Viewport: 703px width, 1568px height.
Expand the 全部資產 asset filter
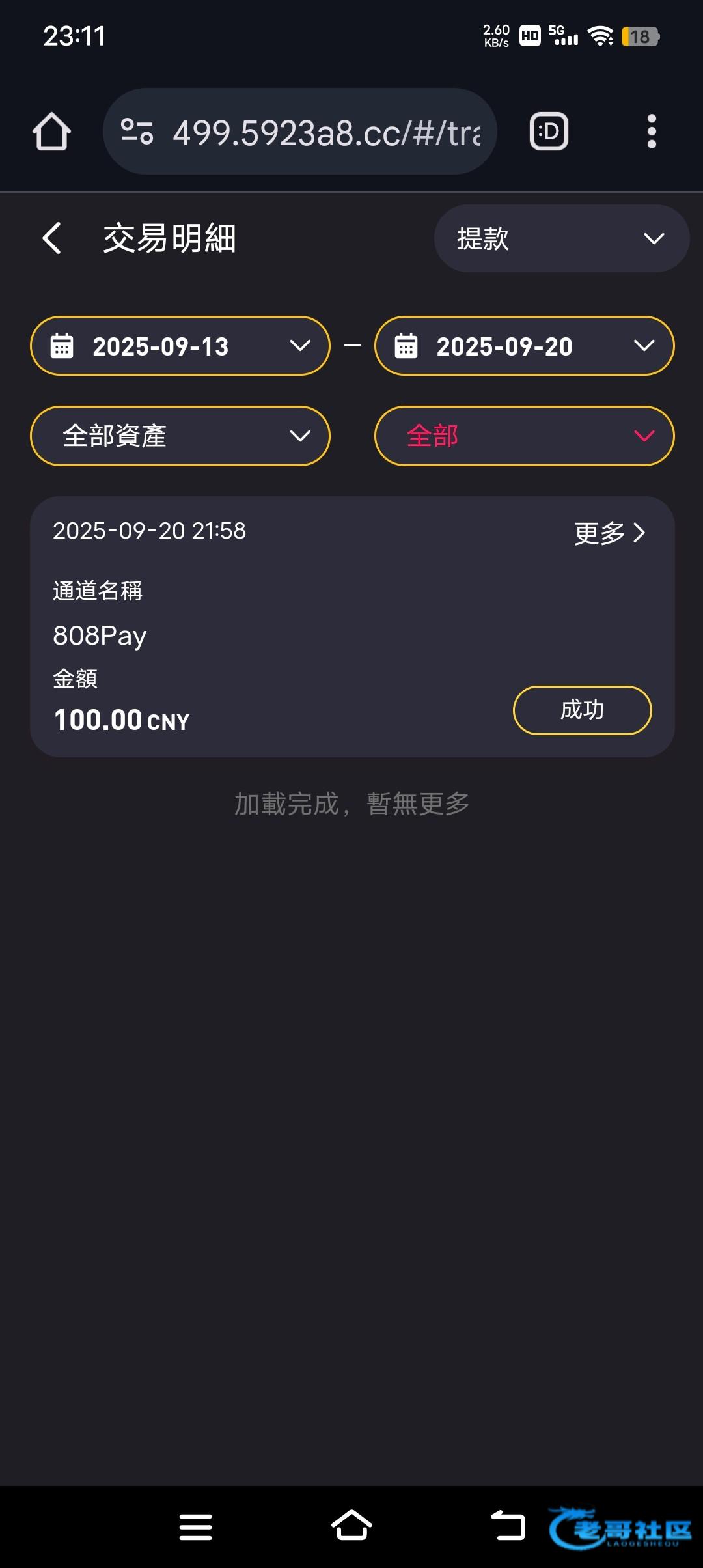click(180, 436)
